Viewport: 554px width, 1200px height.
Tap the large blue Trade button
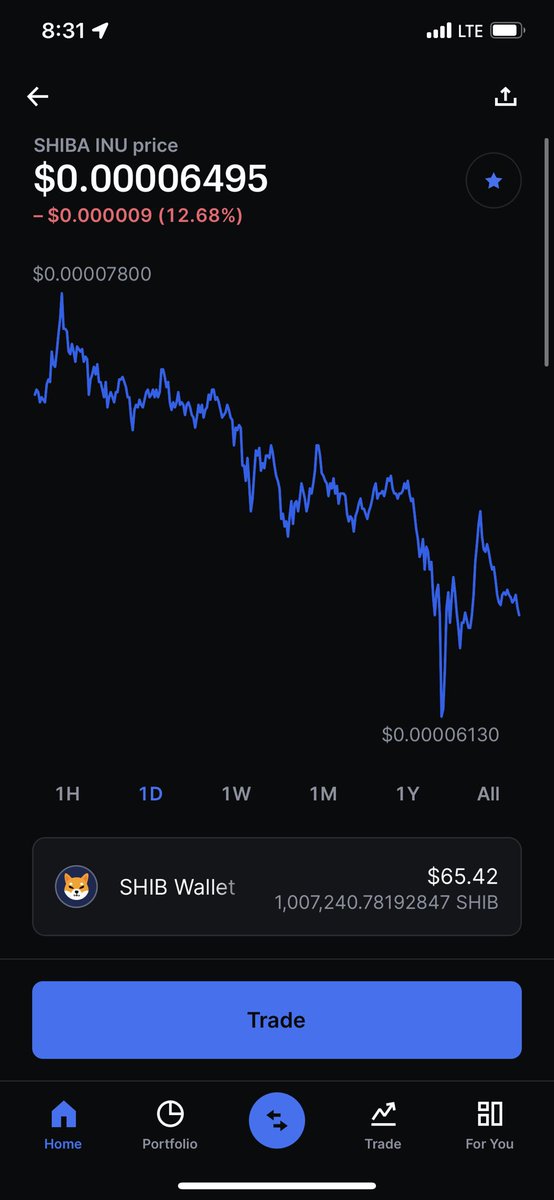pyautogui.click(x=277, y=1020)
